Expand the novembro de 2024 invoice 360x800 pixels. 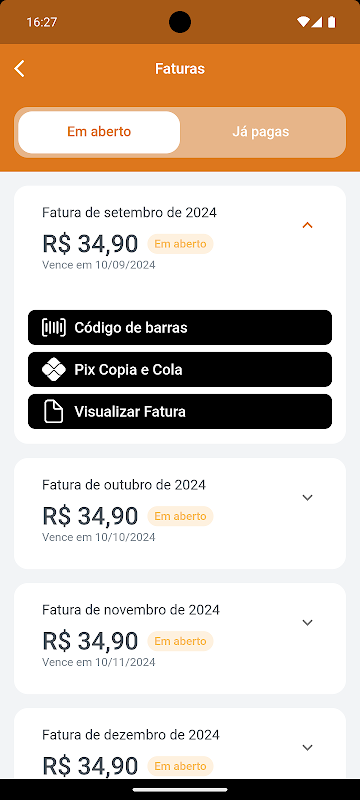coord(307,622)
